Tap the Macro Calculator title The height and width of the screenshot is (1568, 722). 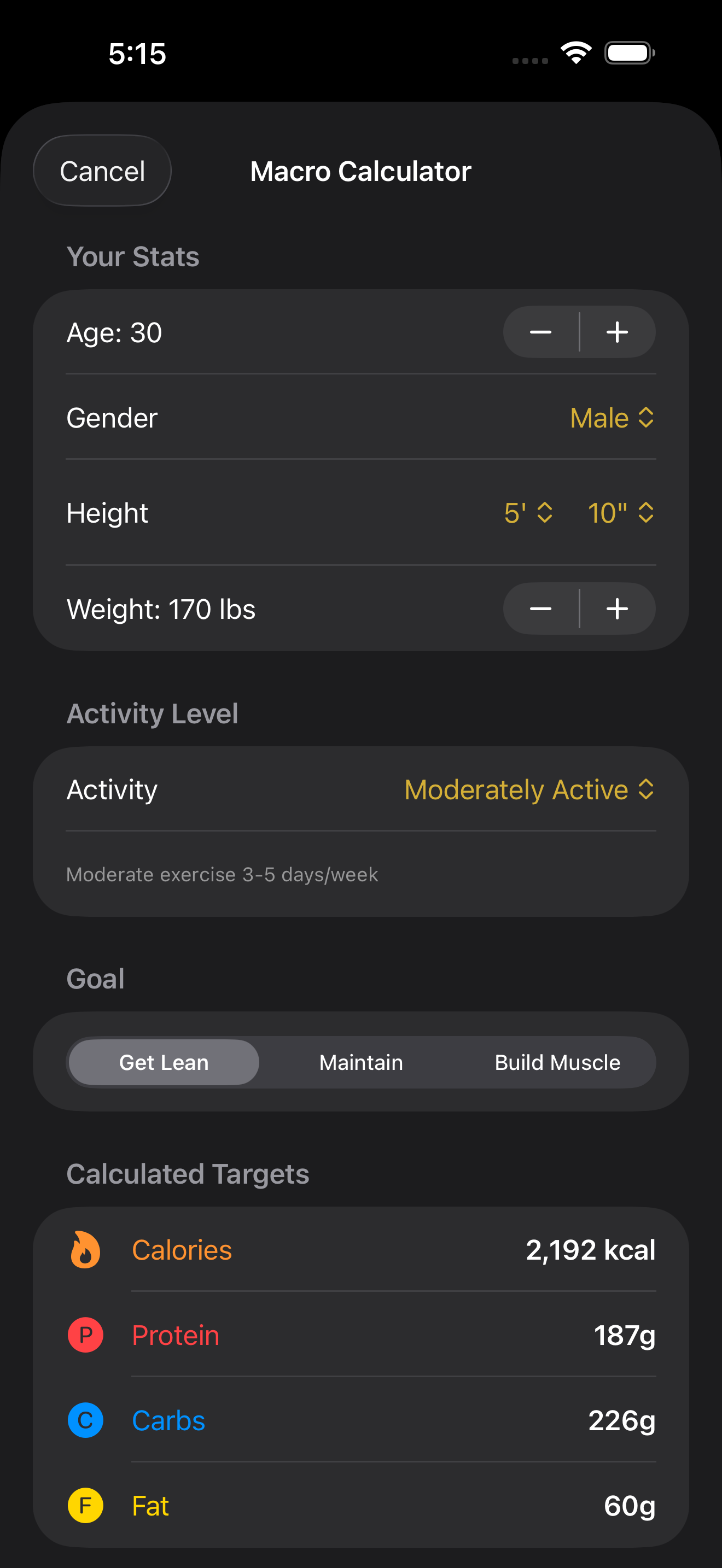360,171
